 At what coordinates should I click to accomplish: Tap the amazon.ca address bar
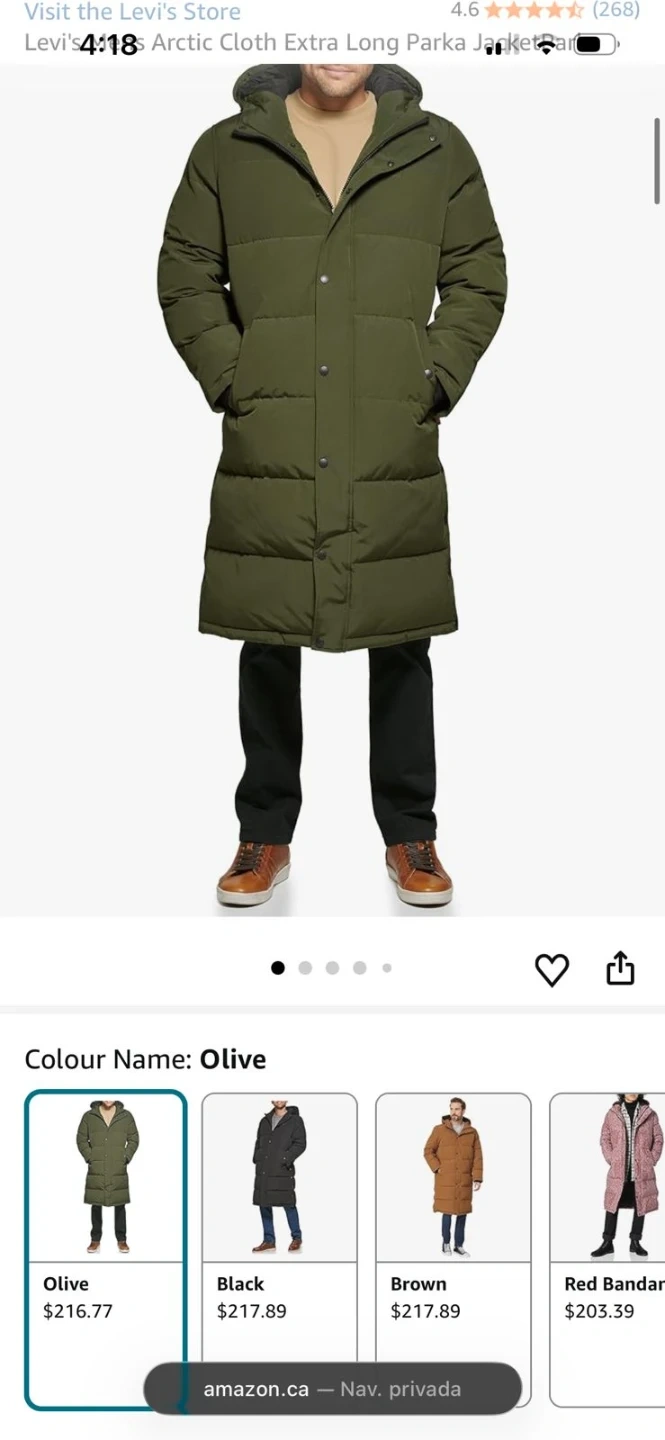332,1389
